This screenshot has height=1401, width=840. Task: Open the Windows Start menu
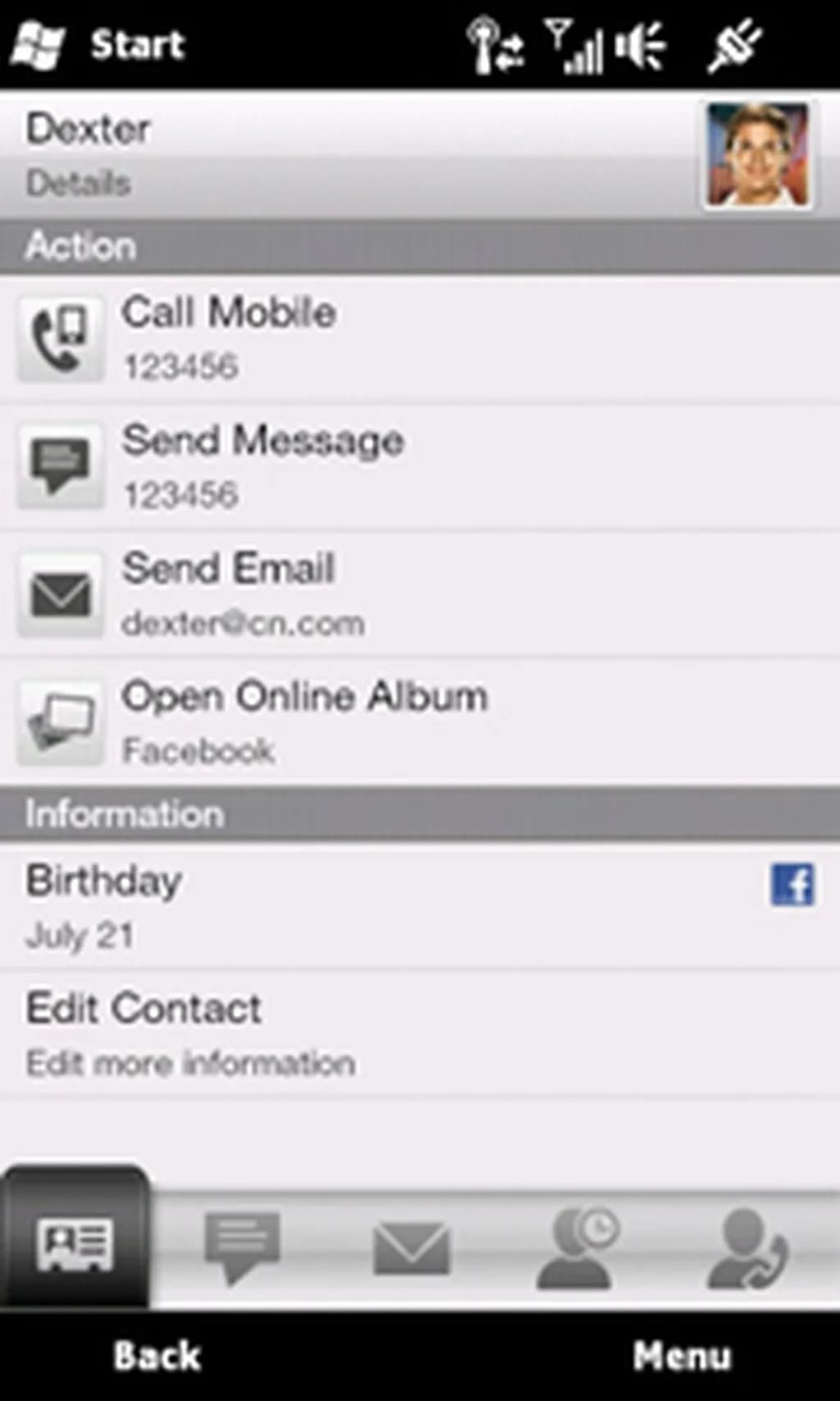click(98, 44)
